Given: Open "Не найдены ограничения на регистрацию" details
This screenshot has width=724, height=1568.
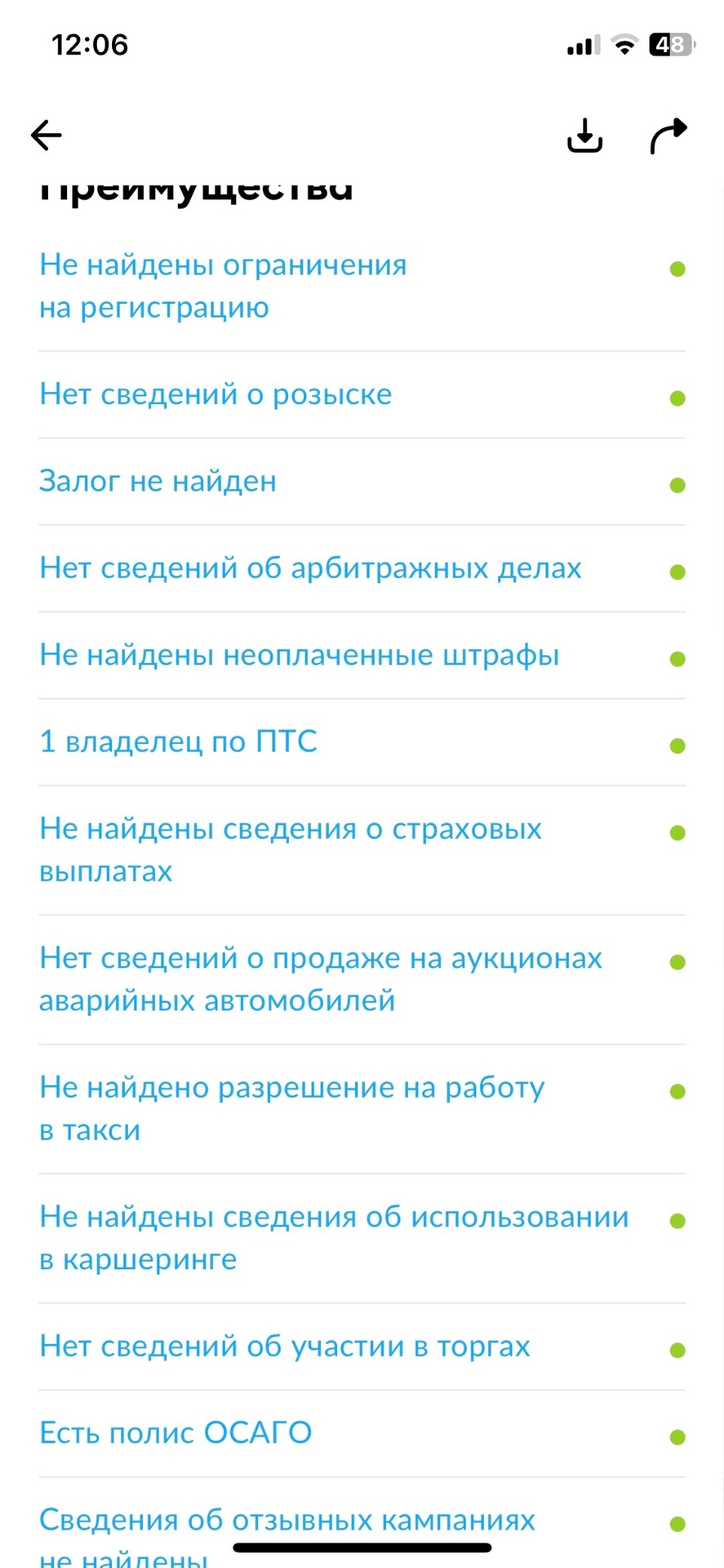Looking at the screenshot, I should click(223, 286).
